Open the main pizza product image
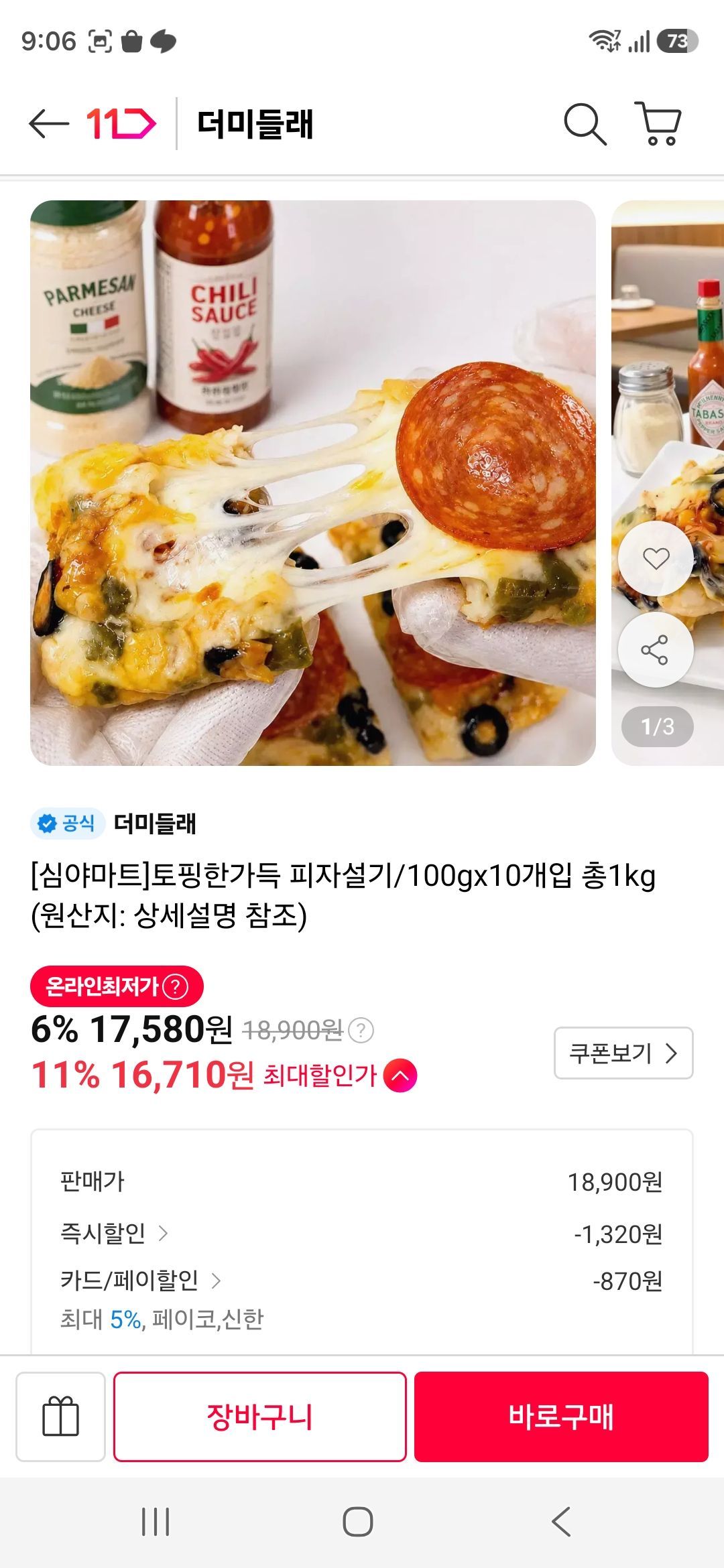The height and width of the screenshot is (1568, 724). click(x=313, y=483)
